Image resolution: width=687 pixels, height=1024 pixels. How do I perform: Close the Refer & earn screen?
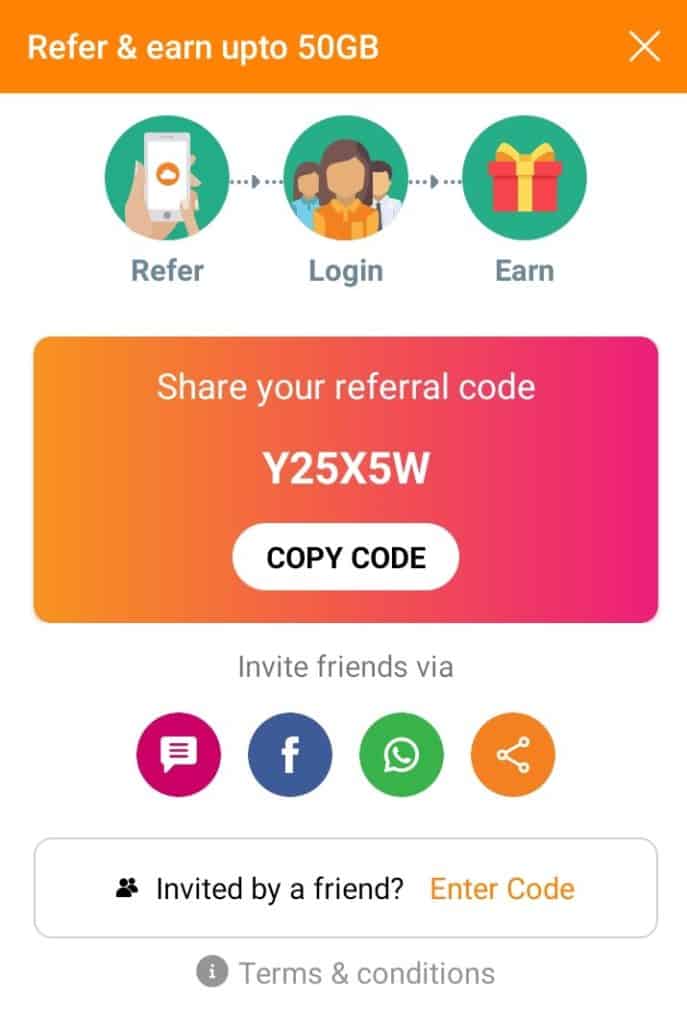point(643,47)
